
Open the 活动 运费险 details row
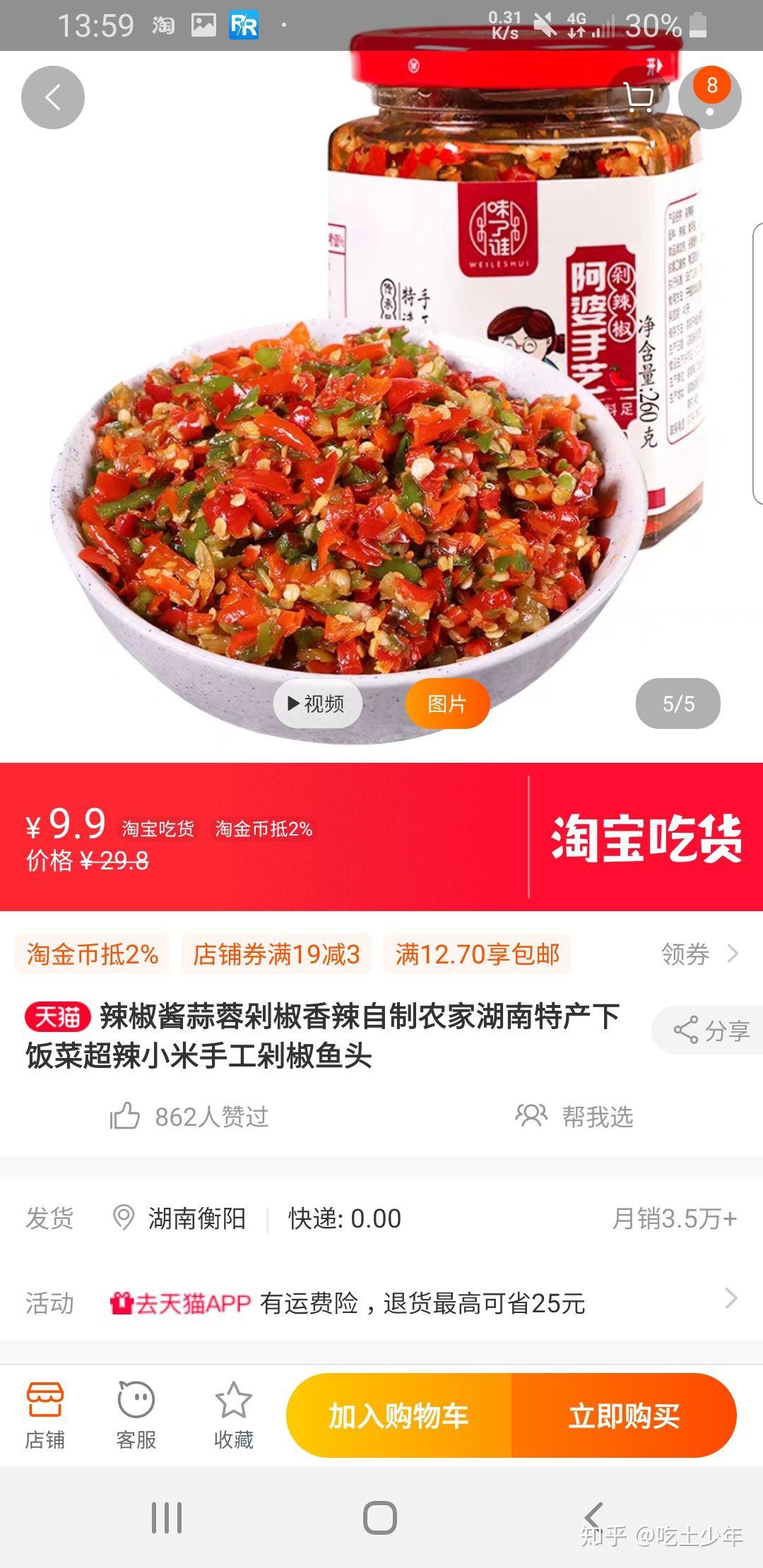[381, 1303]
